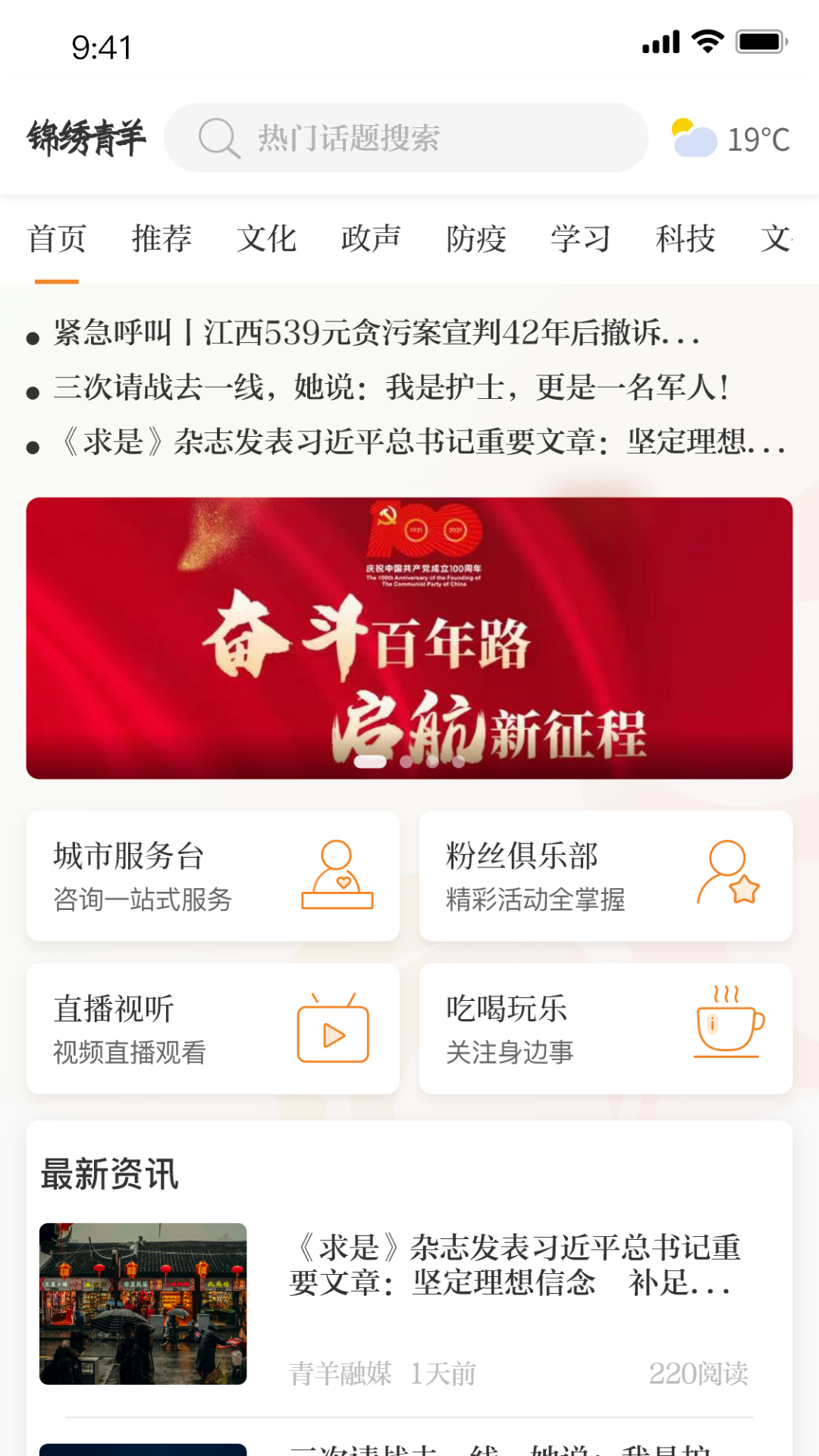
Task: Open the 锦绣青羊 app logo
Action: (87, 136)
